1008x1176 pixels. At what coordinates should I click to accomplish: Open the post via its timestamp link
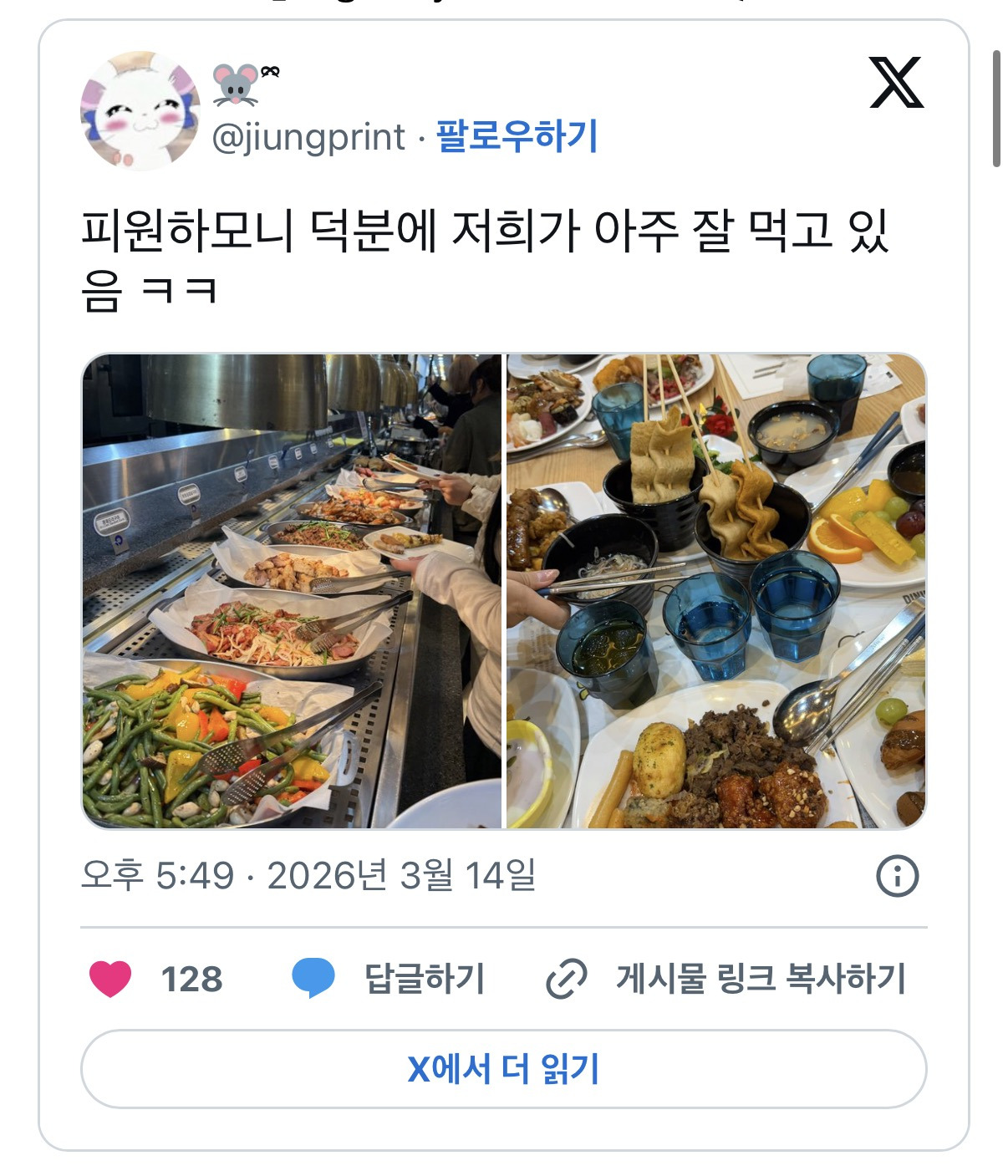coord(309,874)
